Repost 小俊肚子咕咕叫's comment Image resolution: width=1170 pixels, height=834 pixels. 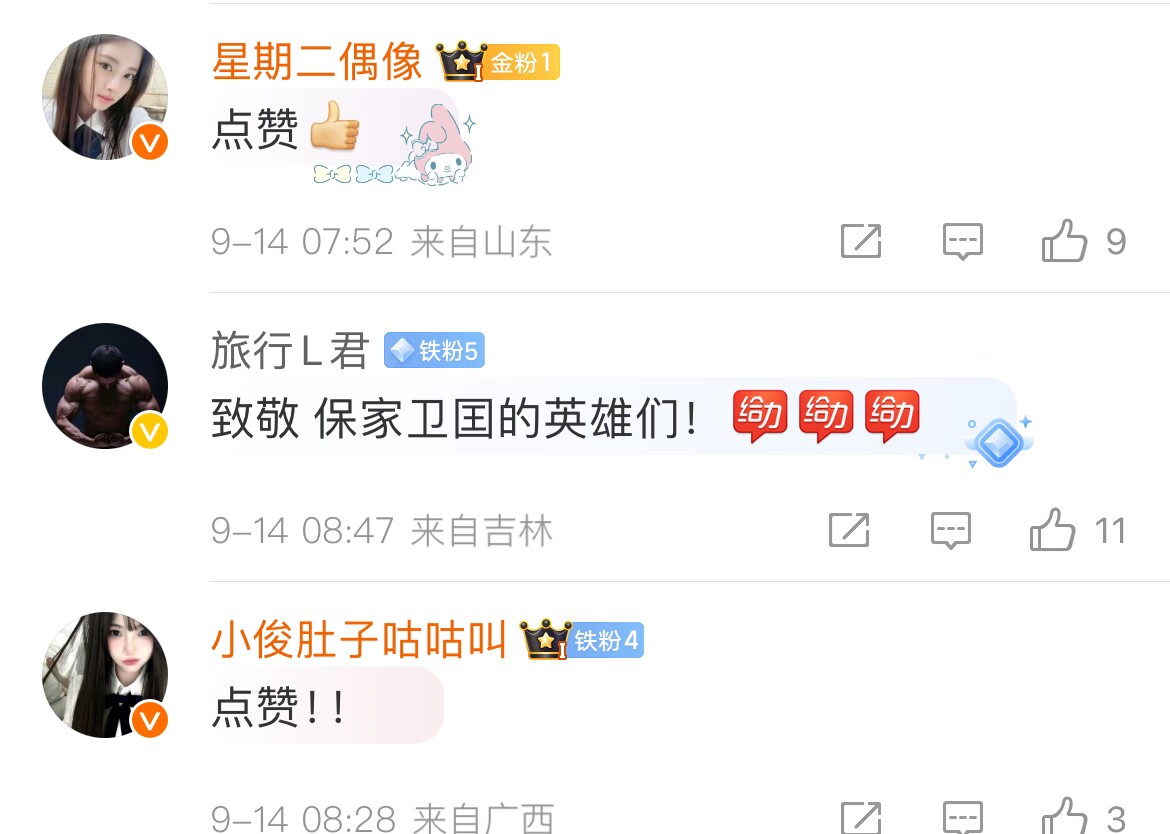[860, 818]
